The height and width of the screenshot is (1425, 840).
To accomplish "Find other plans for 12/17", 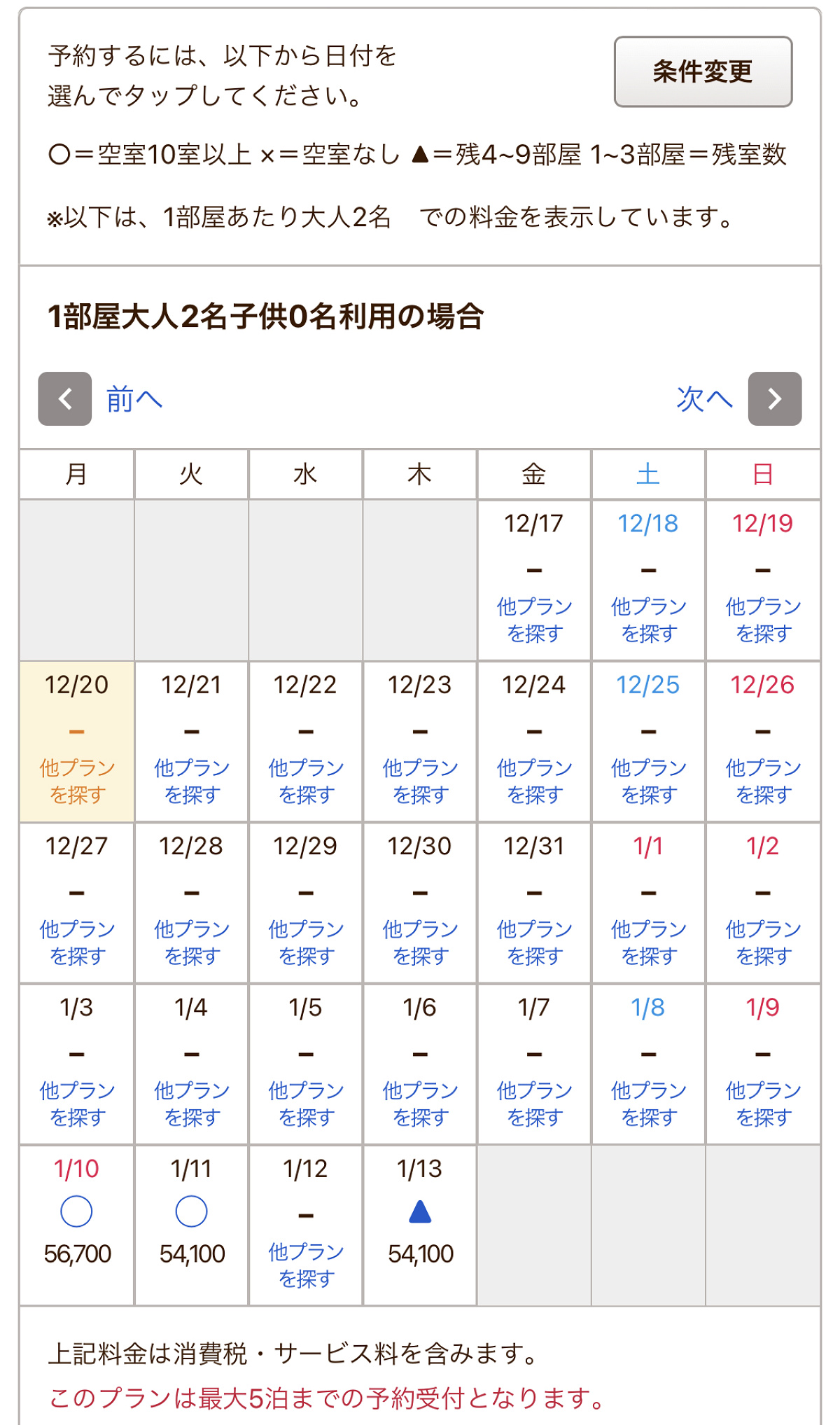I will (x=535, y=620).
